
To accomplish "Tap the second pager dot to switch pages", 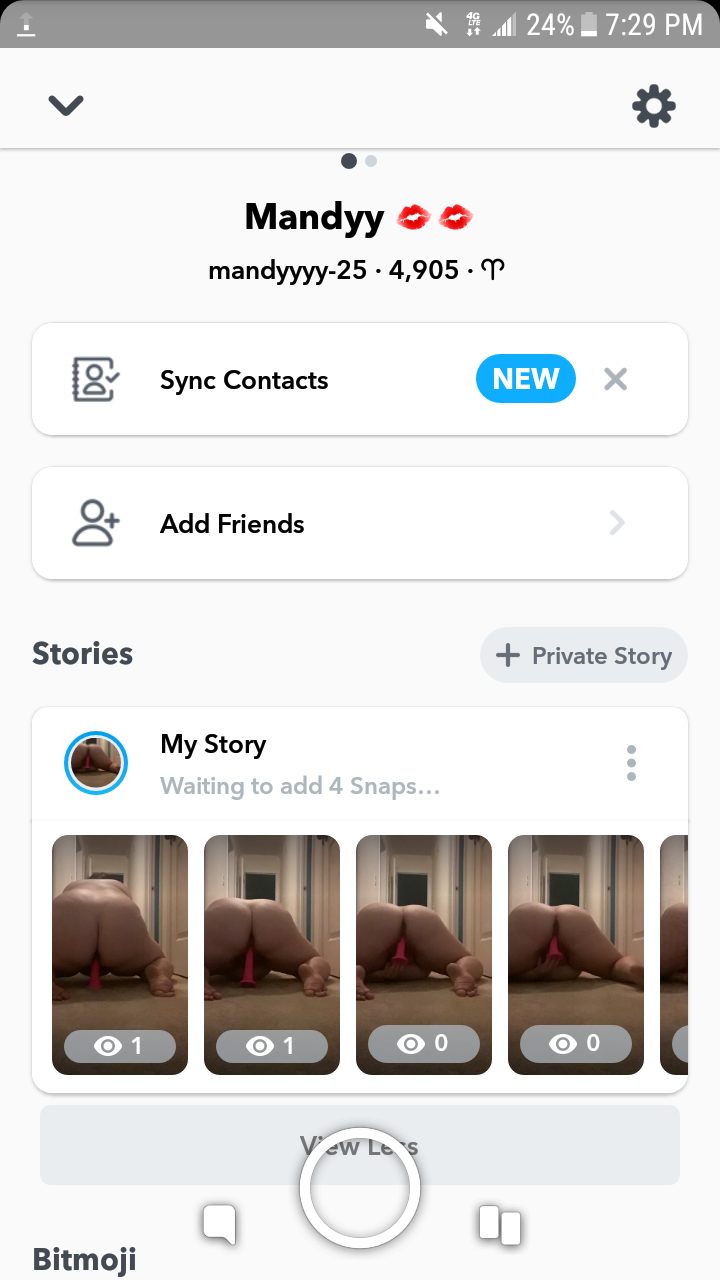I will (x=371, y=161).
